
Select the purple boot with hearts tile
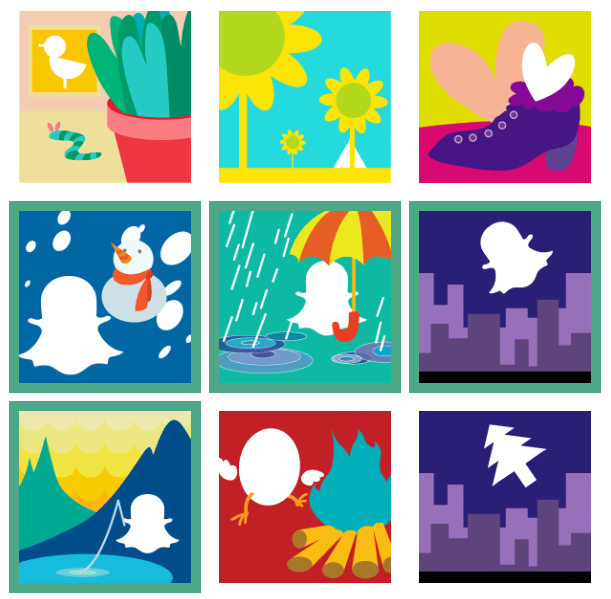tap(505, 97)
